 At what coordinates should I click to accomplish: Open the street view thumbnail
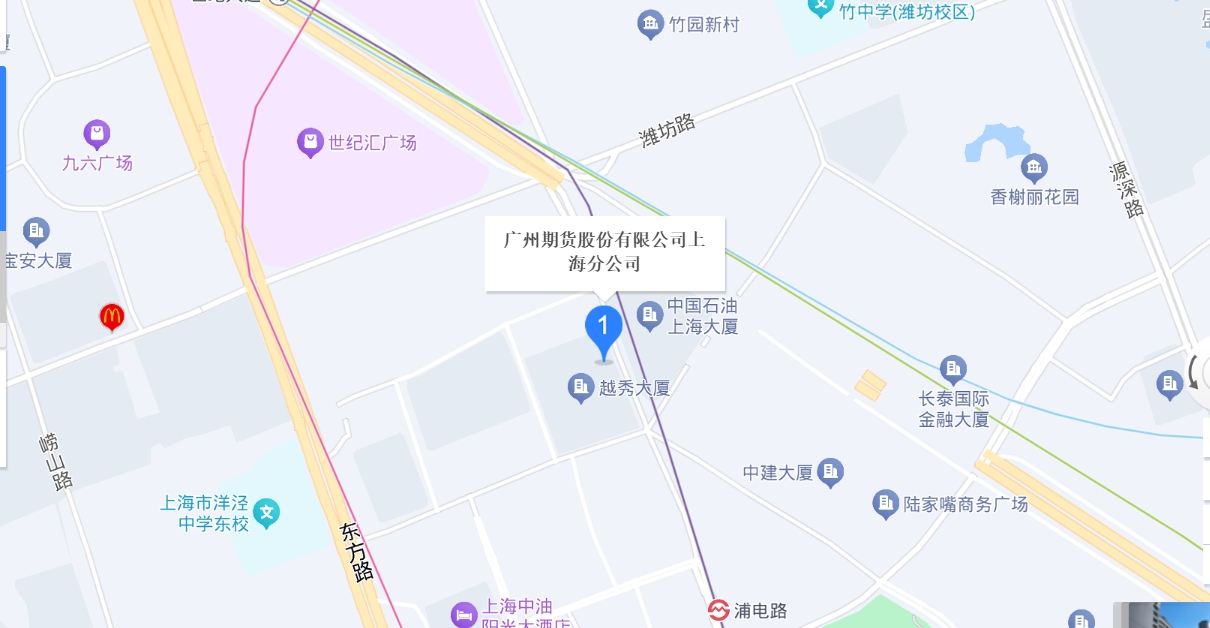[x=1160, y=615]
